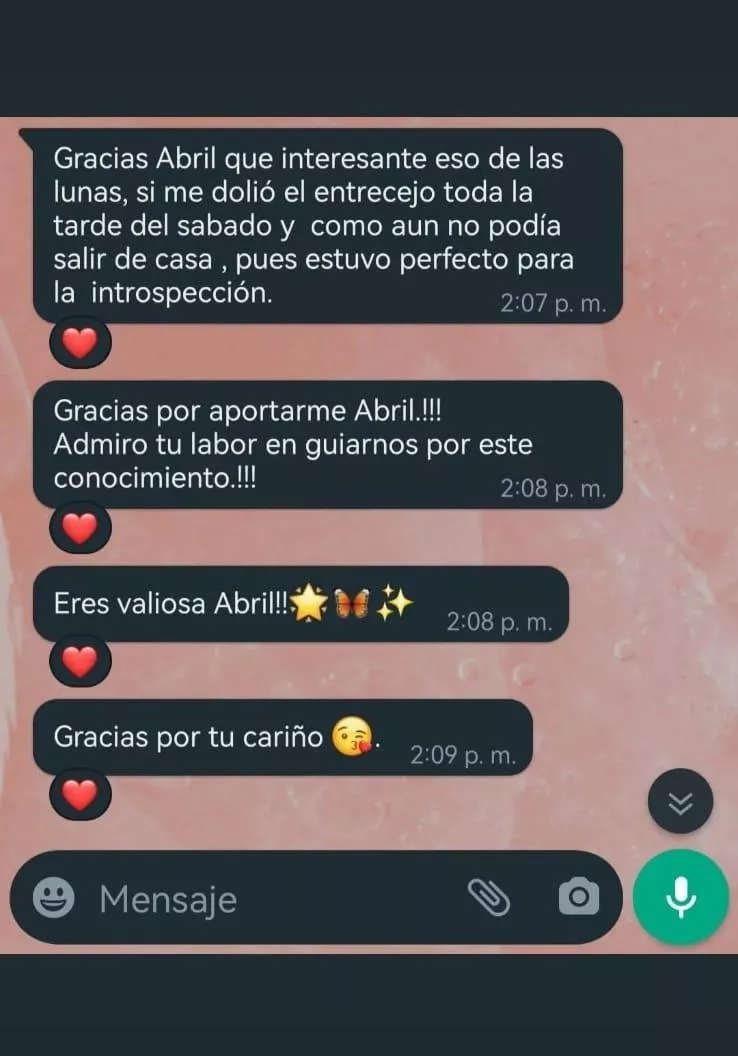738x1056 pixels.
Task: Open the emoji picker
Action: tap(53, 897)
